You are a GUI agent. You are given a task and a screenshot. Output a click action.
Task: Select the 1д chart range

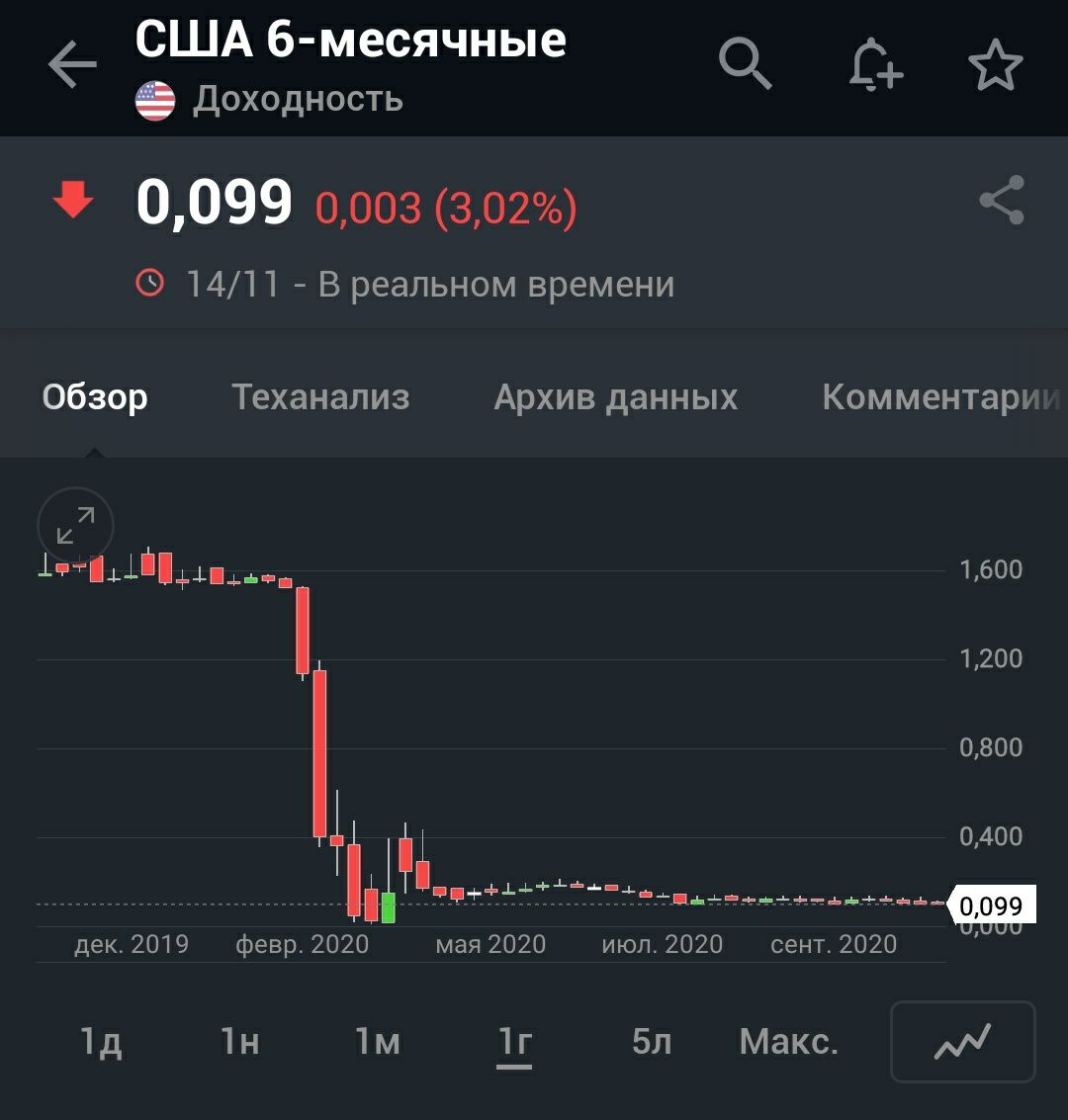coord(101,1042)
